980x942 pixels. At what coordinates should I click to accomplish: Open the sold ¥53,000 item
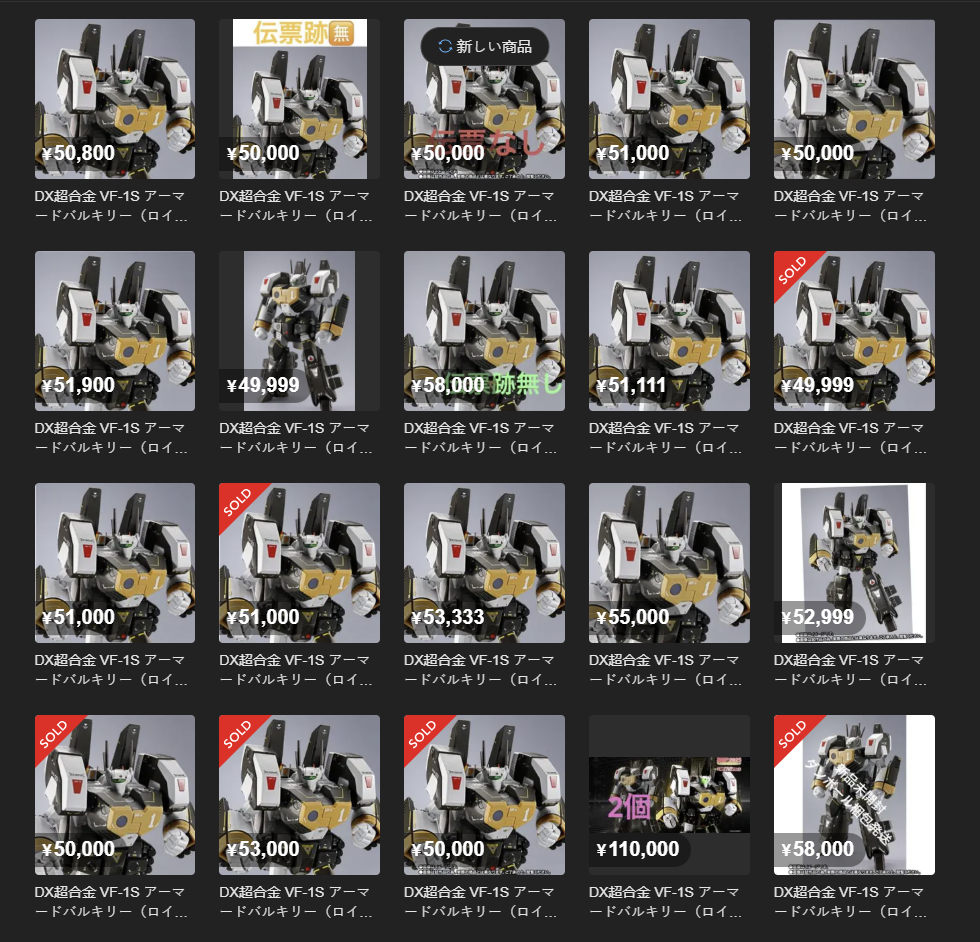tap(299, 795)
